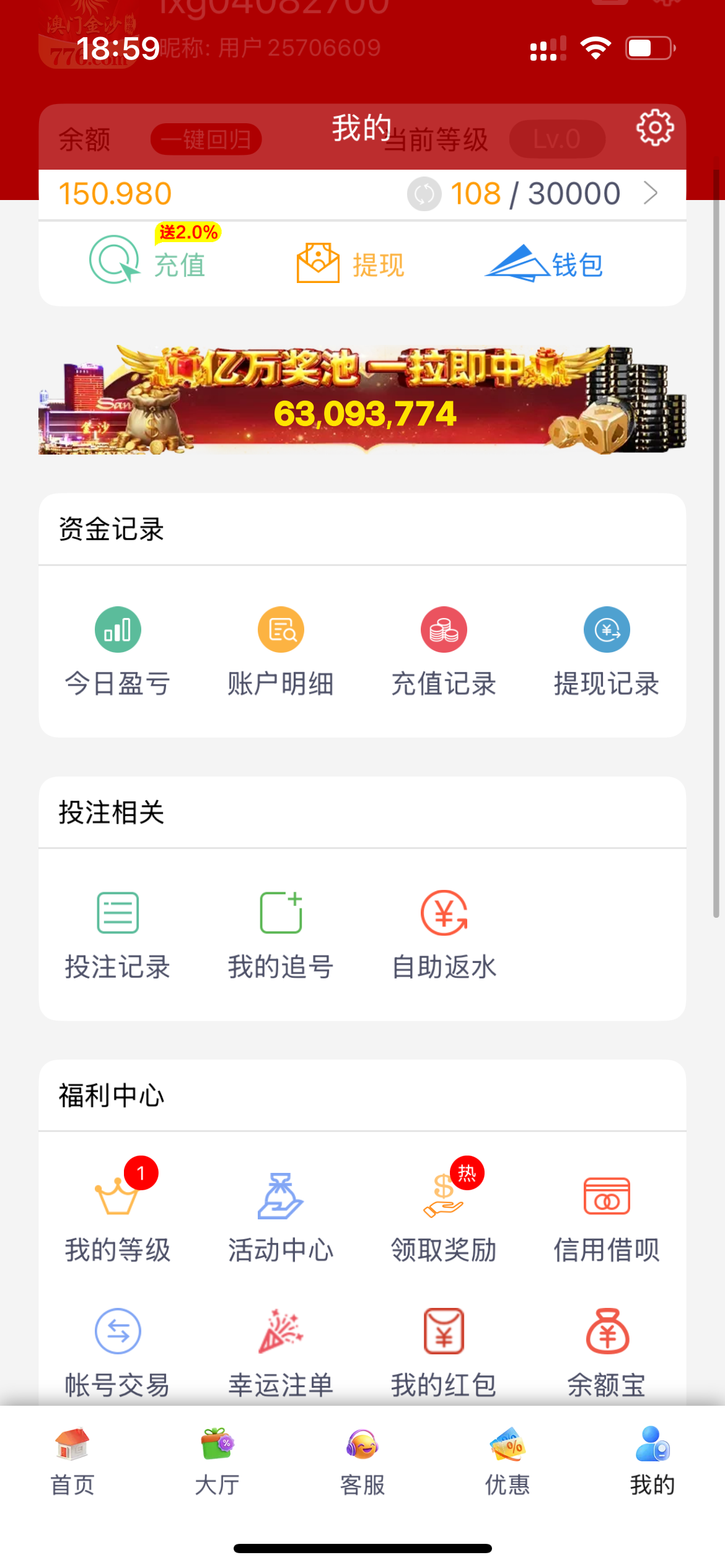Open 提现 to withdraw funds
725x1568 pixels.
351,264
